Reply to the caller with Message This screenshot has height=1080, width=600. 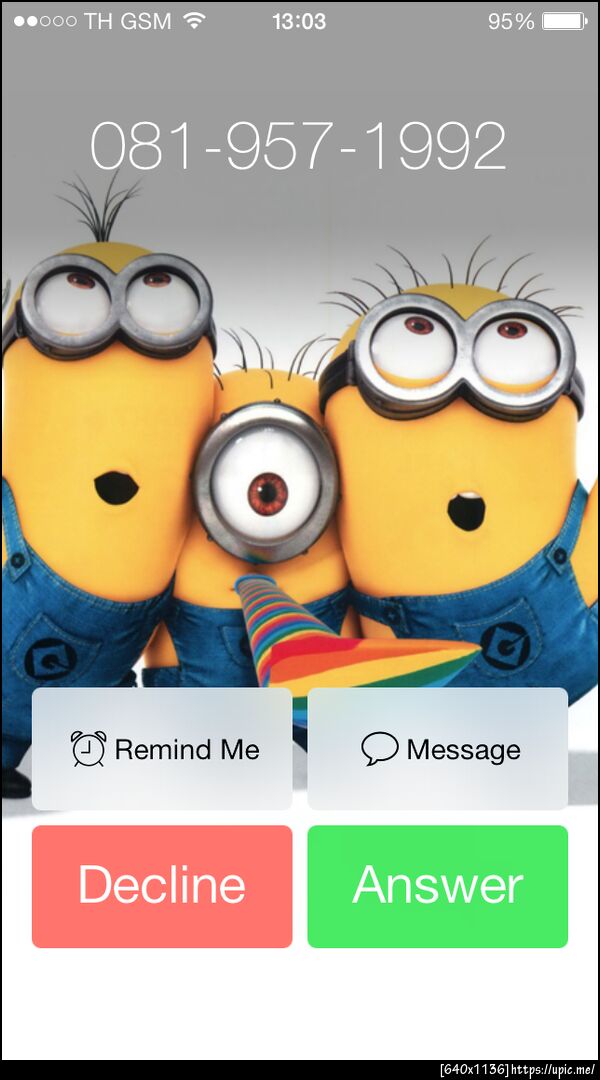pyautogui.click(x=437, y=749)
